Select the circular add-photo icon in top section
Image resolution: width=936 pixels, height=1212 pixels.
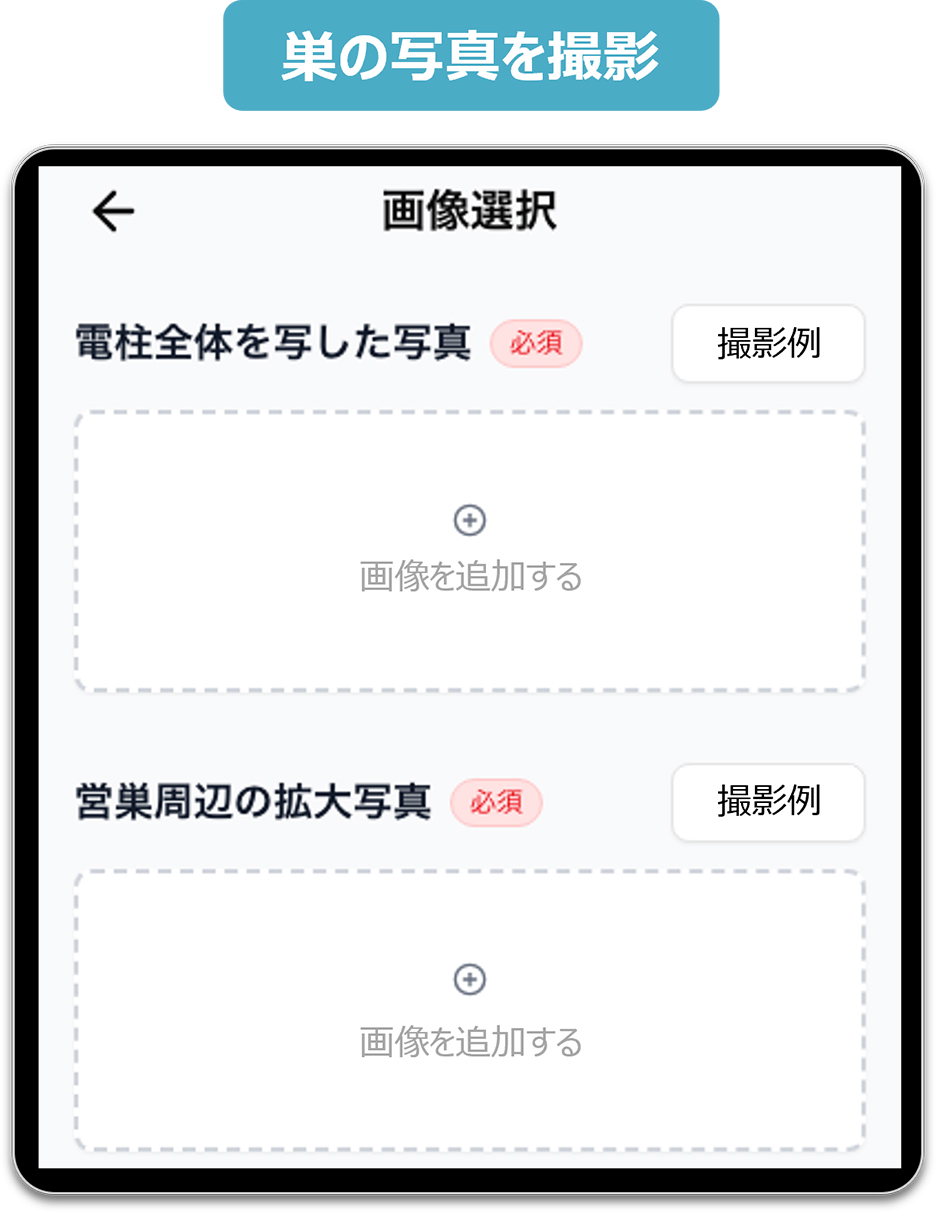tap(469, 520)
